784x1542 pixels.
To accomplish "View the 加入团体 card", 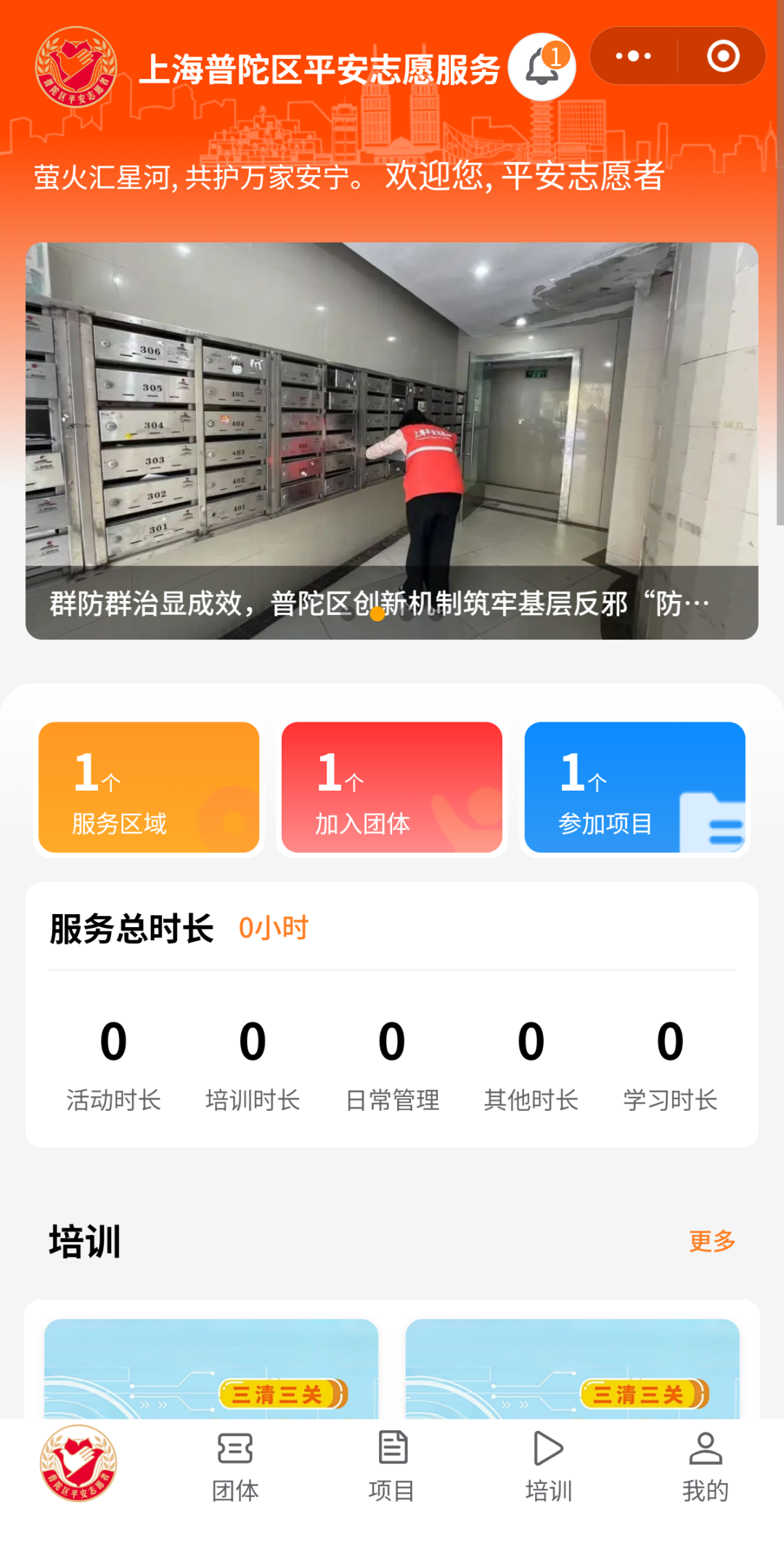I will tap(392, 787).
